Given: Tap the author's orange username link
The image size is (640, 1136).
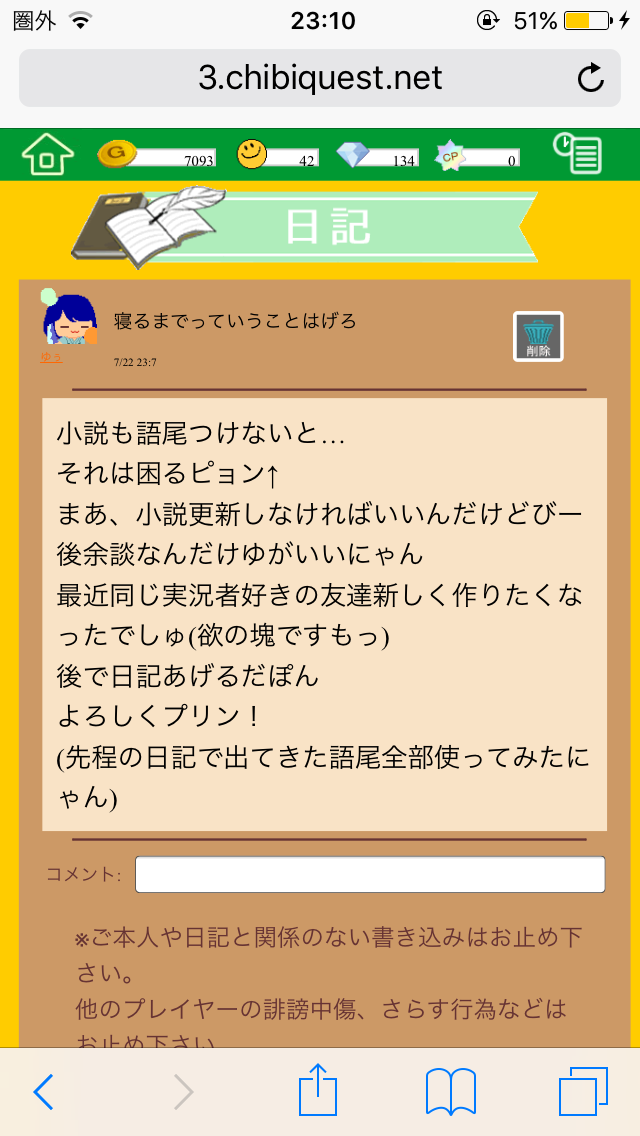Looking at the screenshot, I should [x=51, y=358].
